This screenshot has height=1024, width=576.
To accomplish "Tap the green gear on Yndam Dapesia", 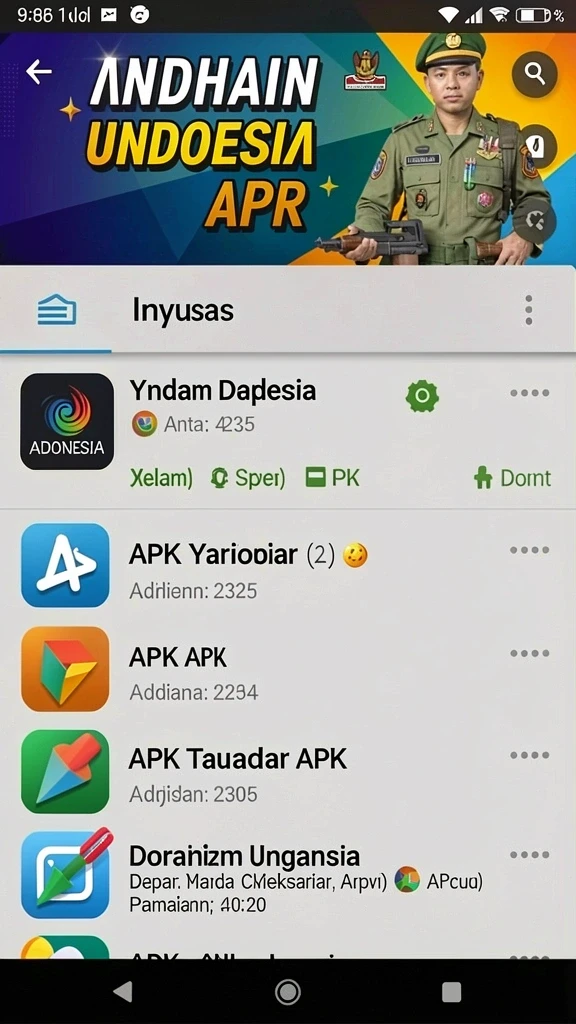I will 422,396.
